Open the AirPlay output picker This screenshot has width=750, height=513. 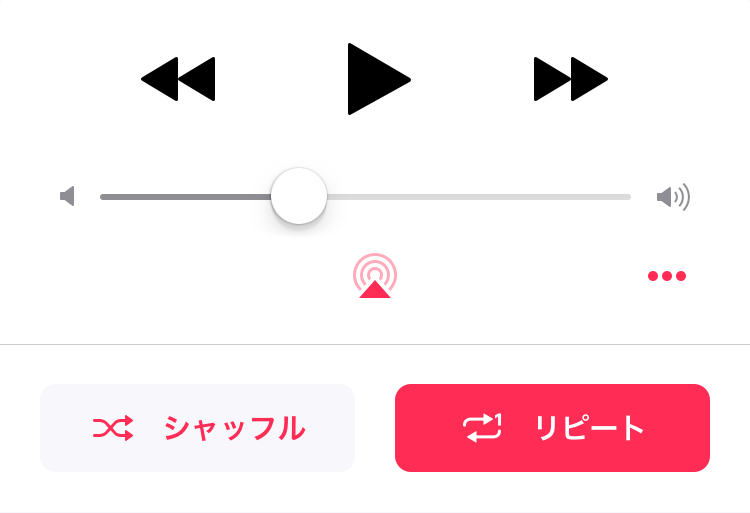coord(374,276)
